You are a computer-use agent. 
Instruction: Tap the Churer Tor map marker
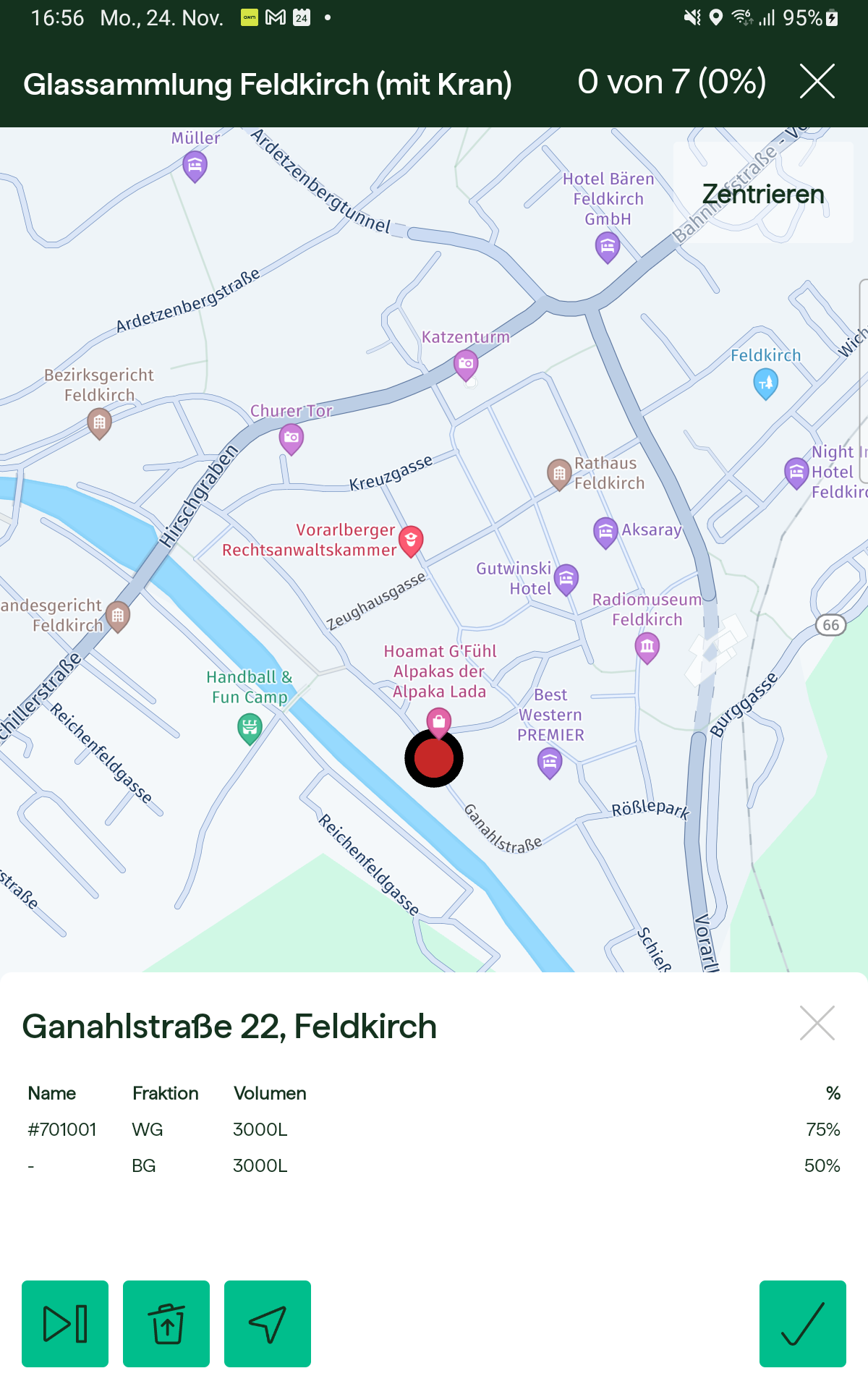(x=292, y=438)
